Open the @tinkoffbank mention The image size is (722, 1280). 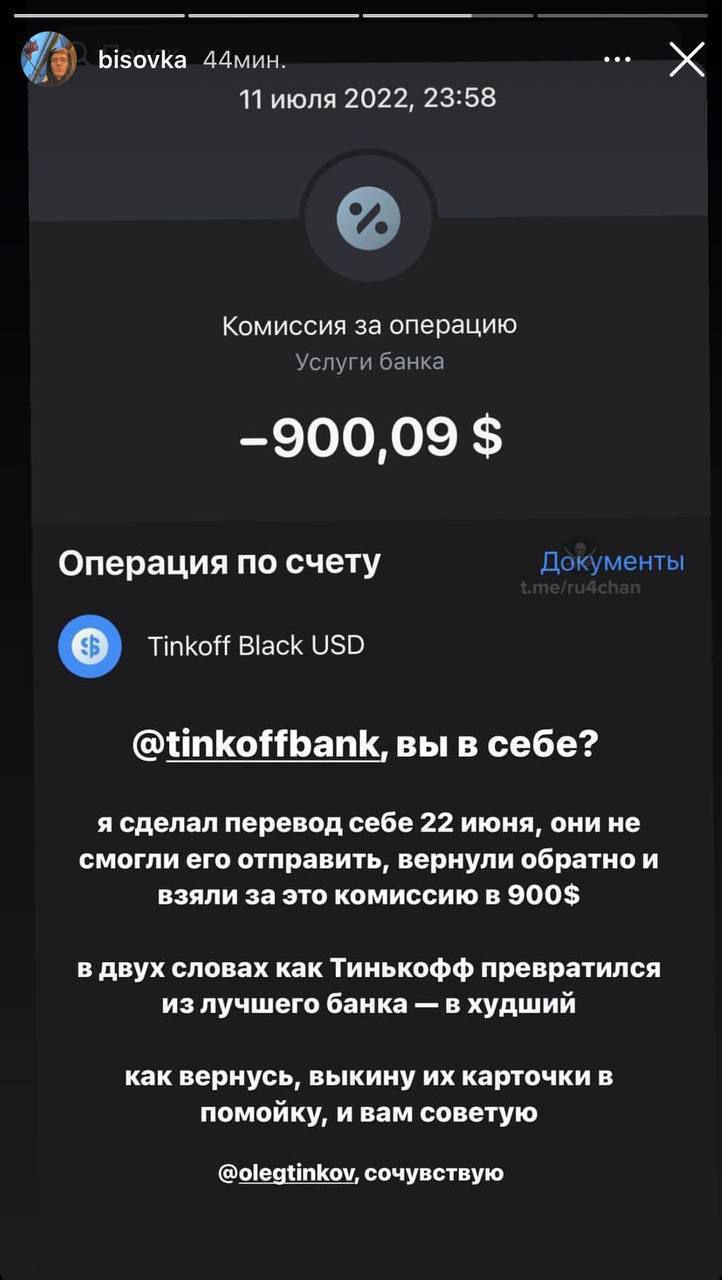[x=269, y=744]
